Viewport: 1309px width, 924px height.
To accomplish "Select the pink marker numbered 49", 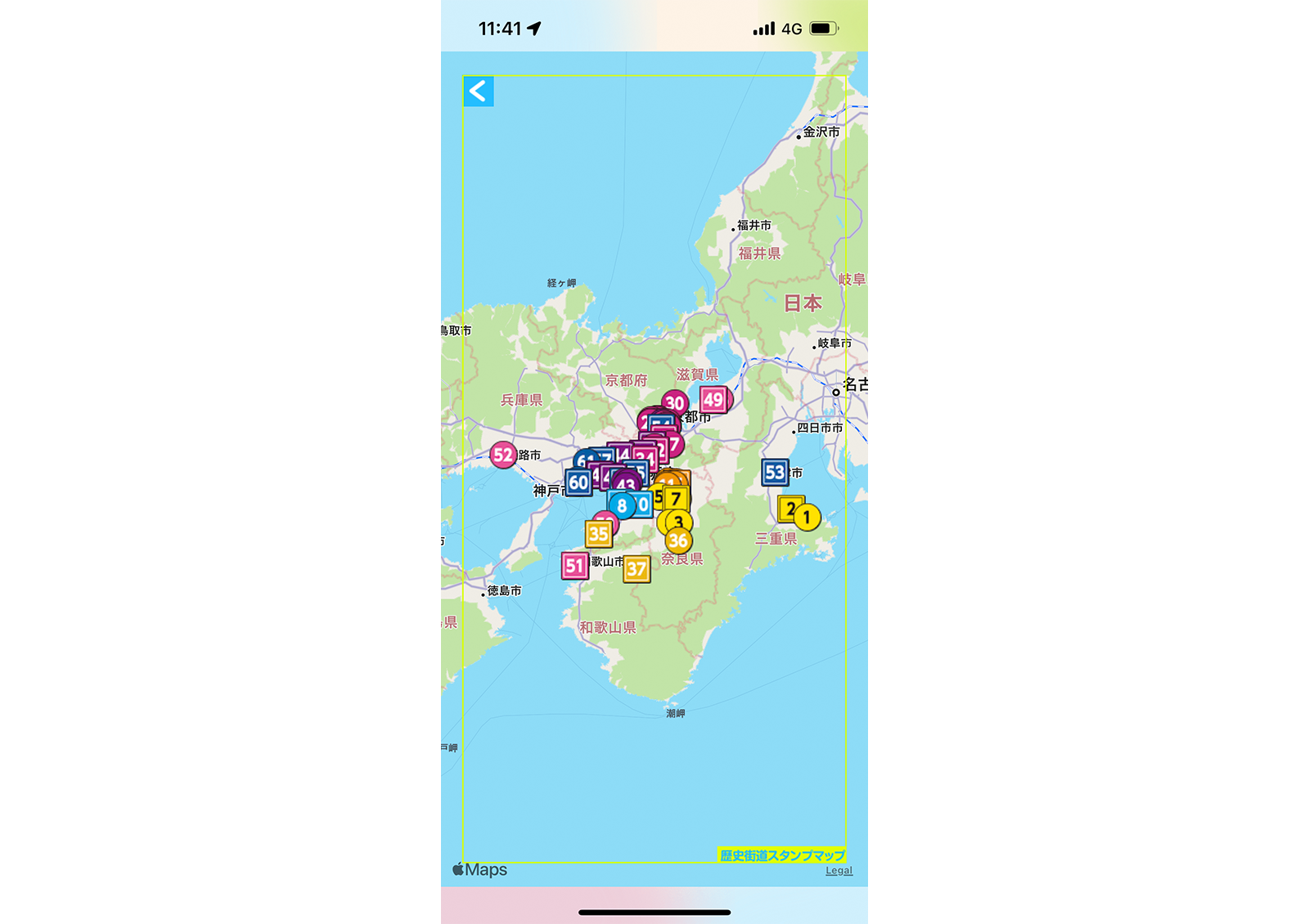I will (713, 400).
